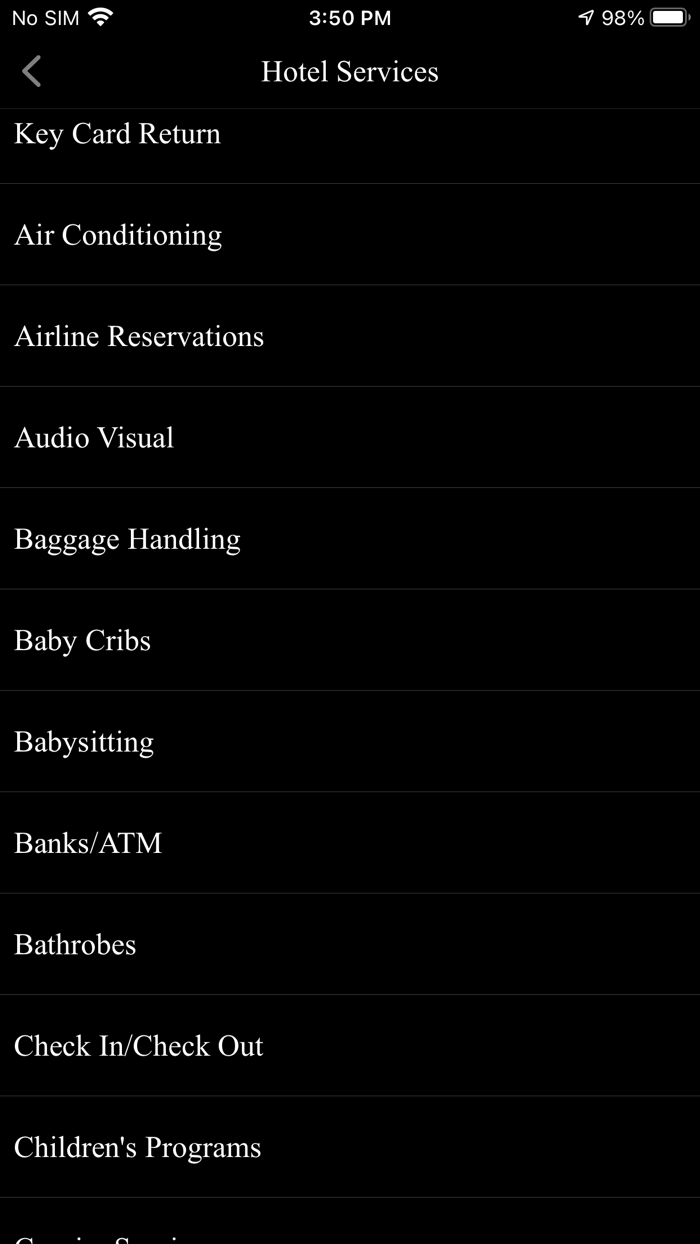700x1244 pixels.
Task: Open the Baby Cribs item
Action: coord(83,641)
